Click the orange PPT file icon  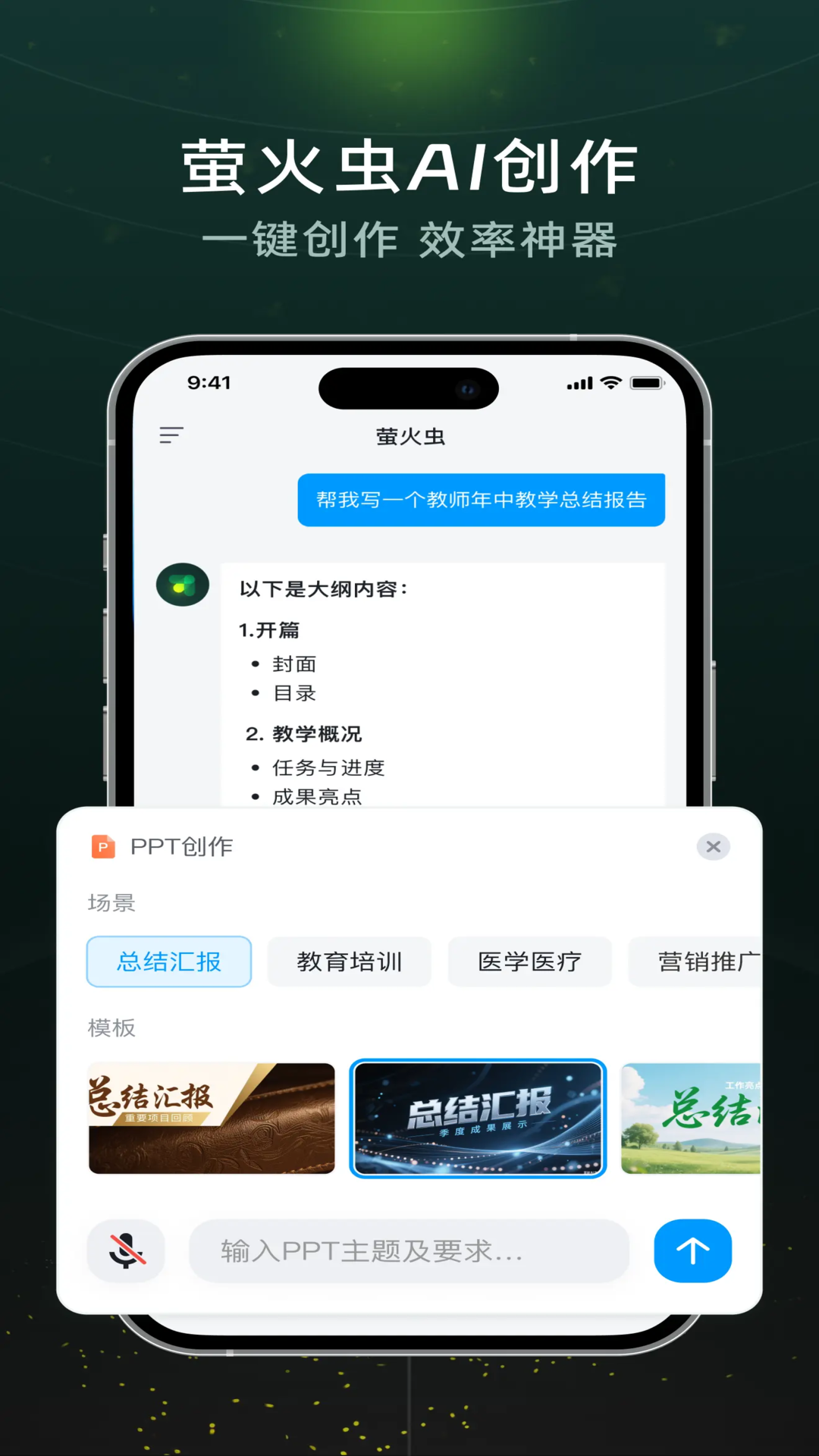[x=103, y=846]
